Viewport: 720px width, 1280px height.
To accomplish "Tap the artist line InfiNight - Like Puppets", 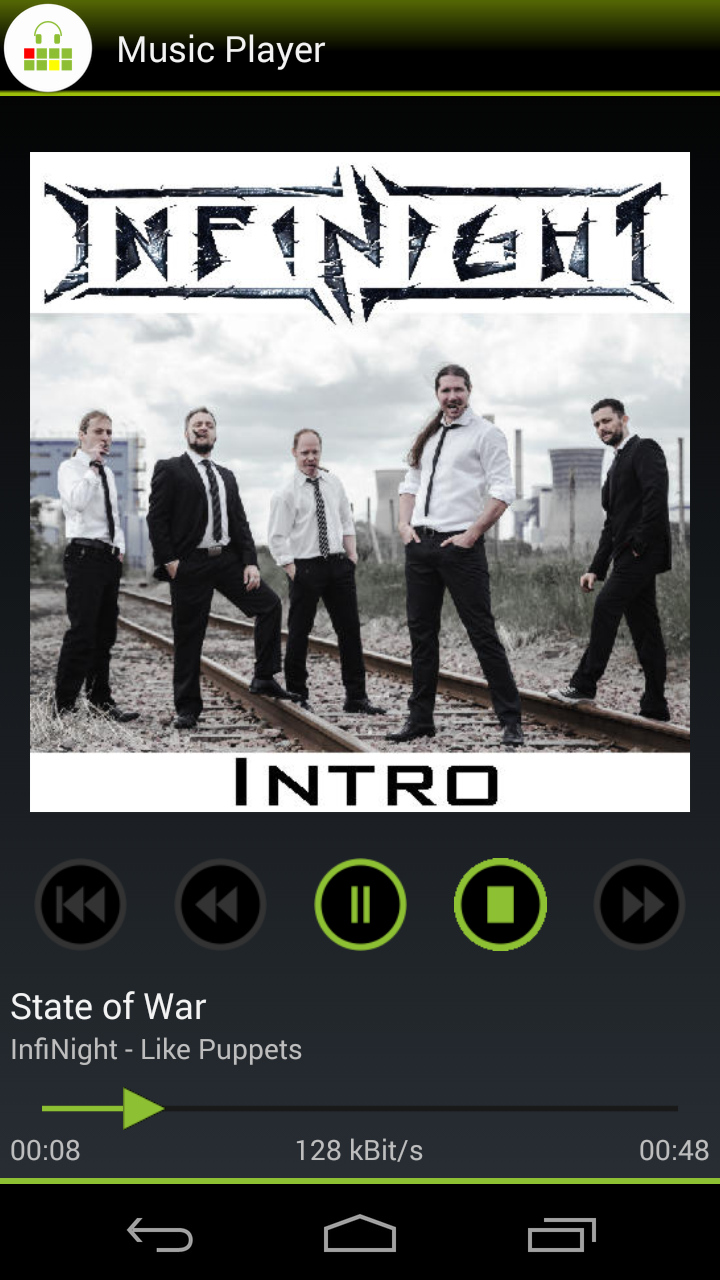I will 155,1049.
